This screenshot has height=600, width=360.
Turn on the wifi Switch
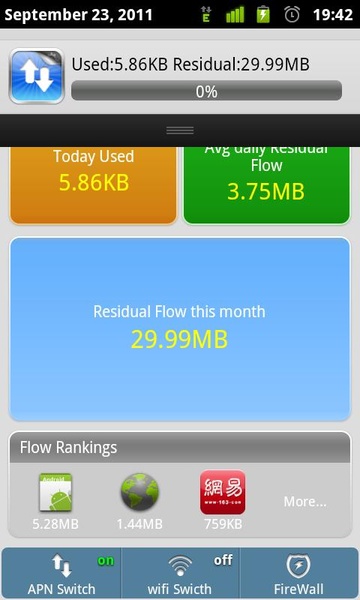pos(180,573)
